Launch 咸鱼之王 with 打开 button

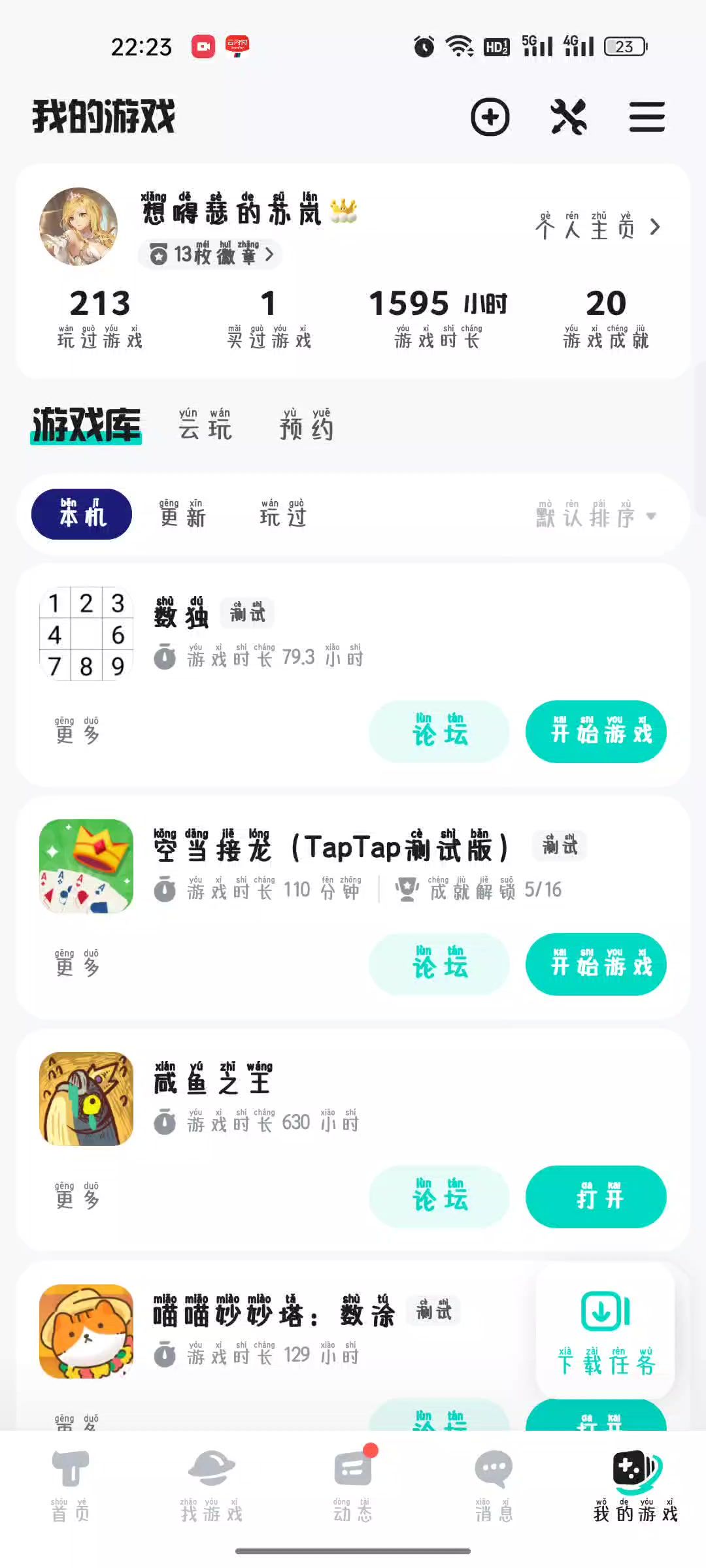click(596, 1197)
